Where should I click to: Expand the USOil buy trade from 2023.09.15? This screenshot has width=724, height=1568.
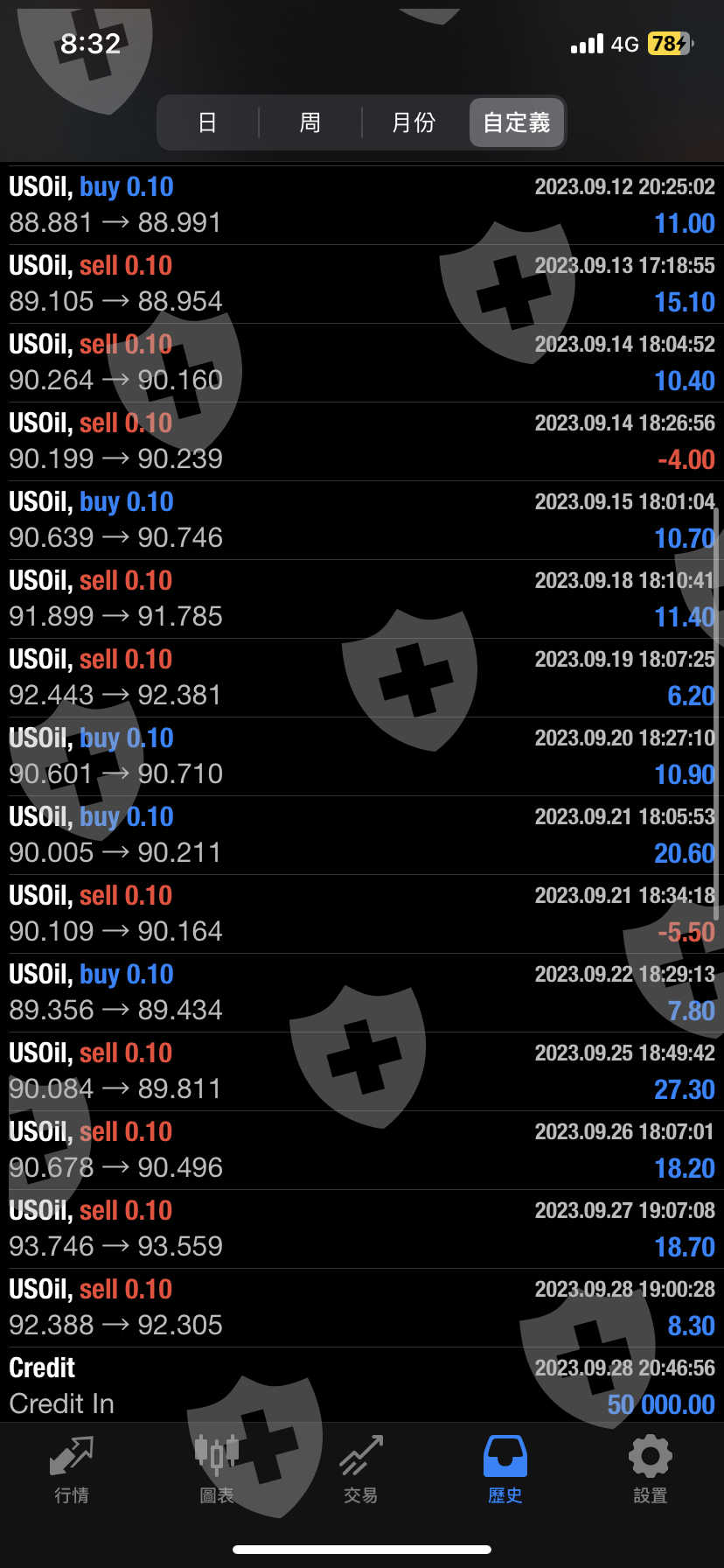click(362, 520)
